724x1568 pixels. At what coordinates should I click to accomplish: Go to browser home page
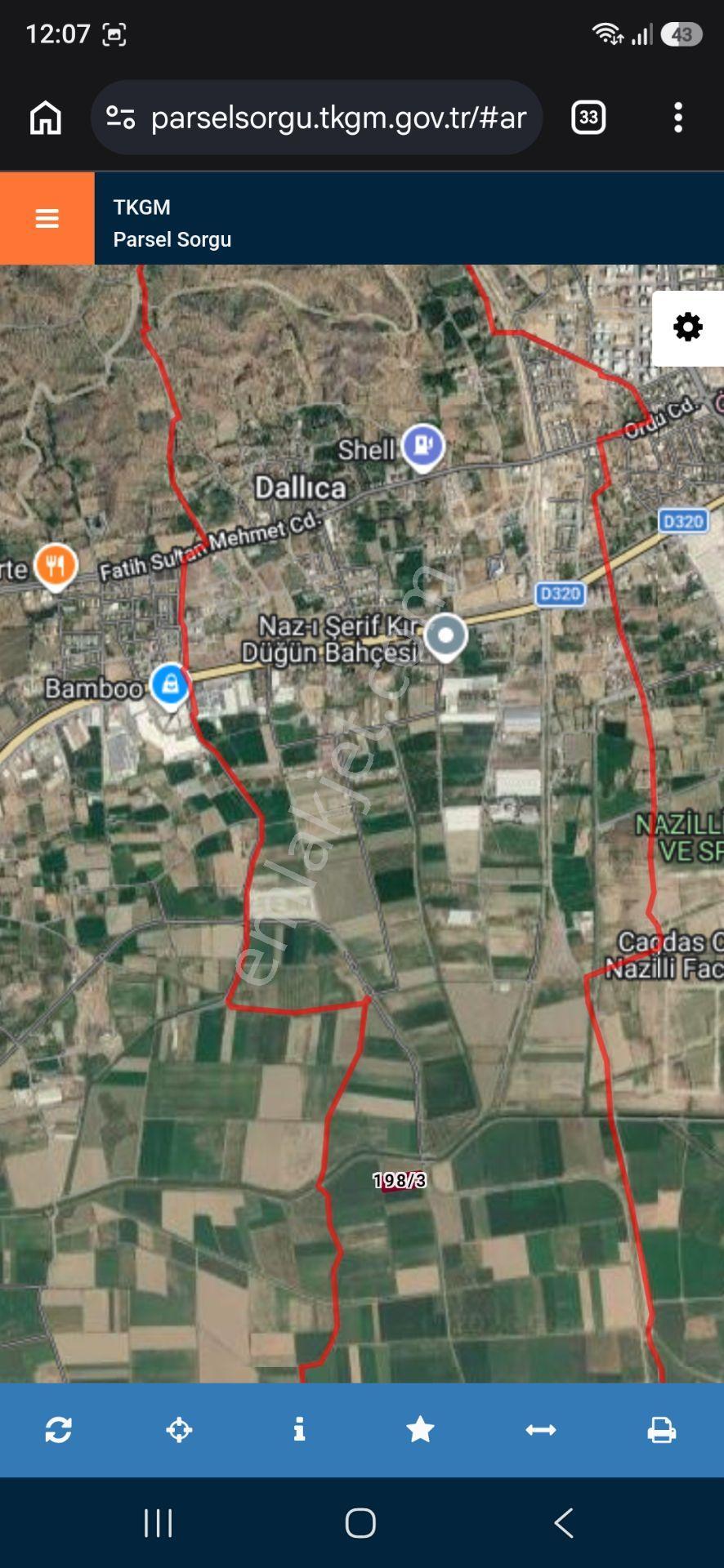tap(46, 118)
